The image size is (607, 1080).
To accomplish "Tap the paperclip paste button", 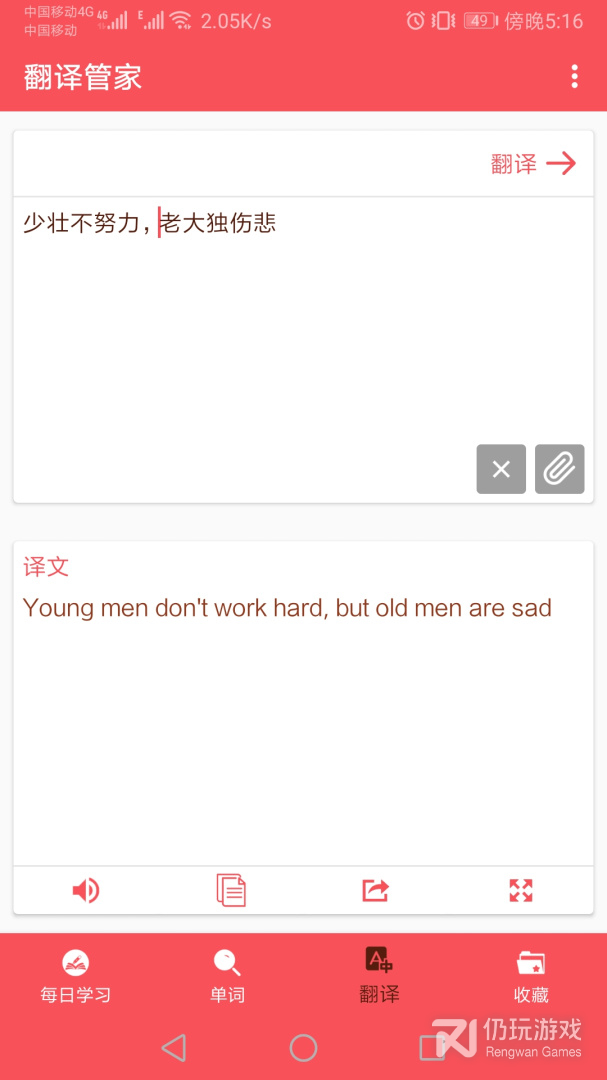I will tap(559, 469).
